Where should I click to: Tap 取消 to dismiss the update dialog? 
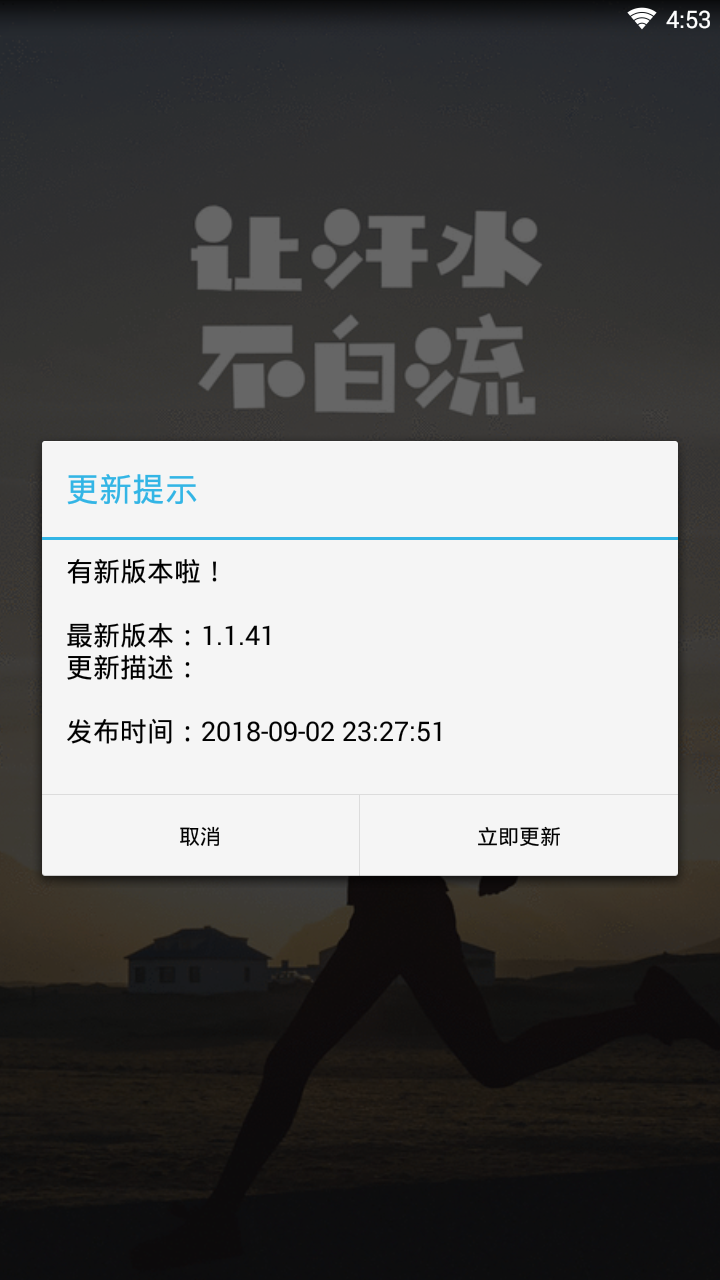[200, 836]
